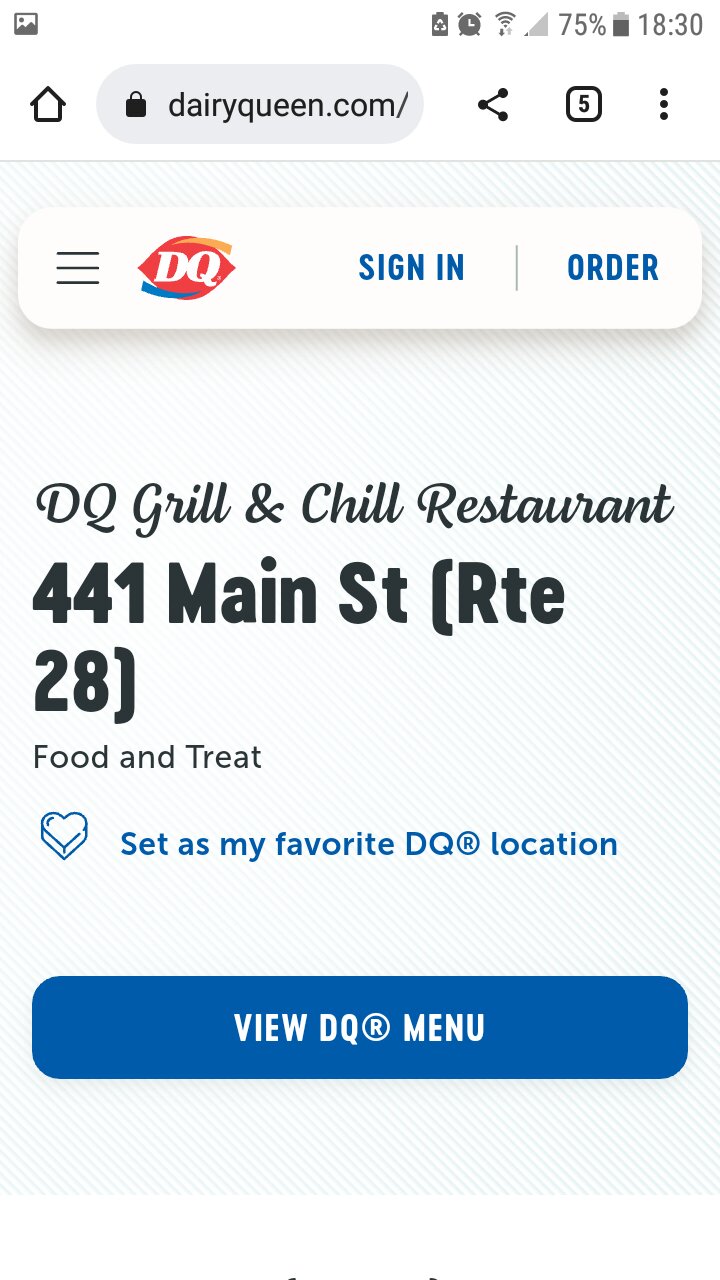Share this page

tap(492, 104)
